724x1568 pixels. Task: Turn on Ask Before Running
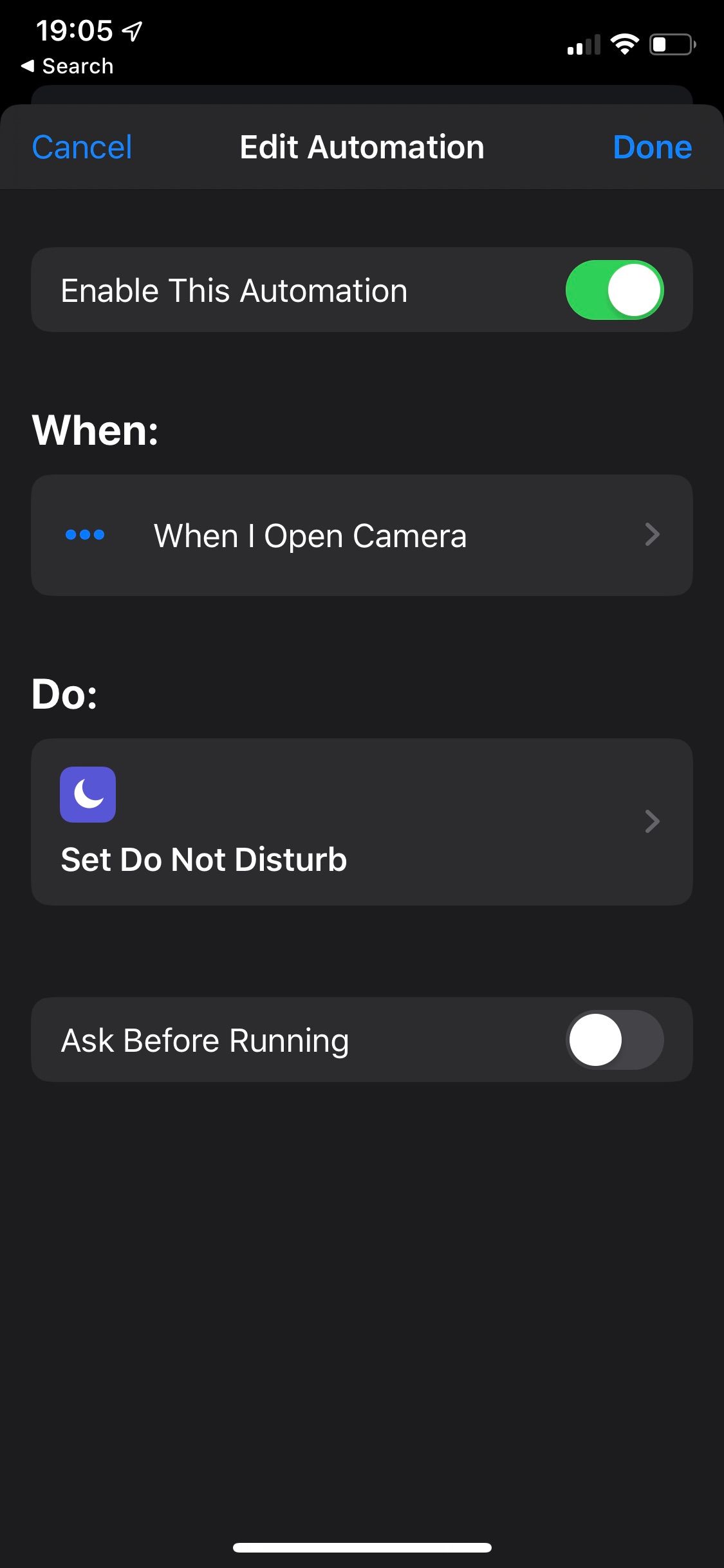pyautogui.click(x=615, y=1040)
